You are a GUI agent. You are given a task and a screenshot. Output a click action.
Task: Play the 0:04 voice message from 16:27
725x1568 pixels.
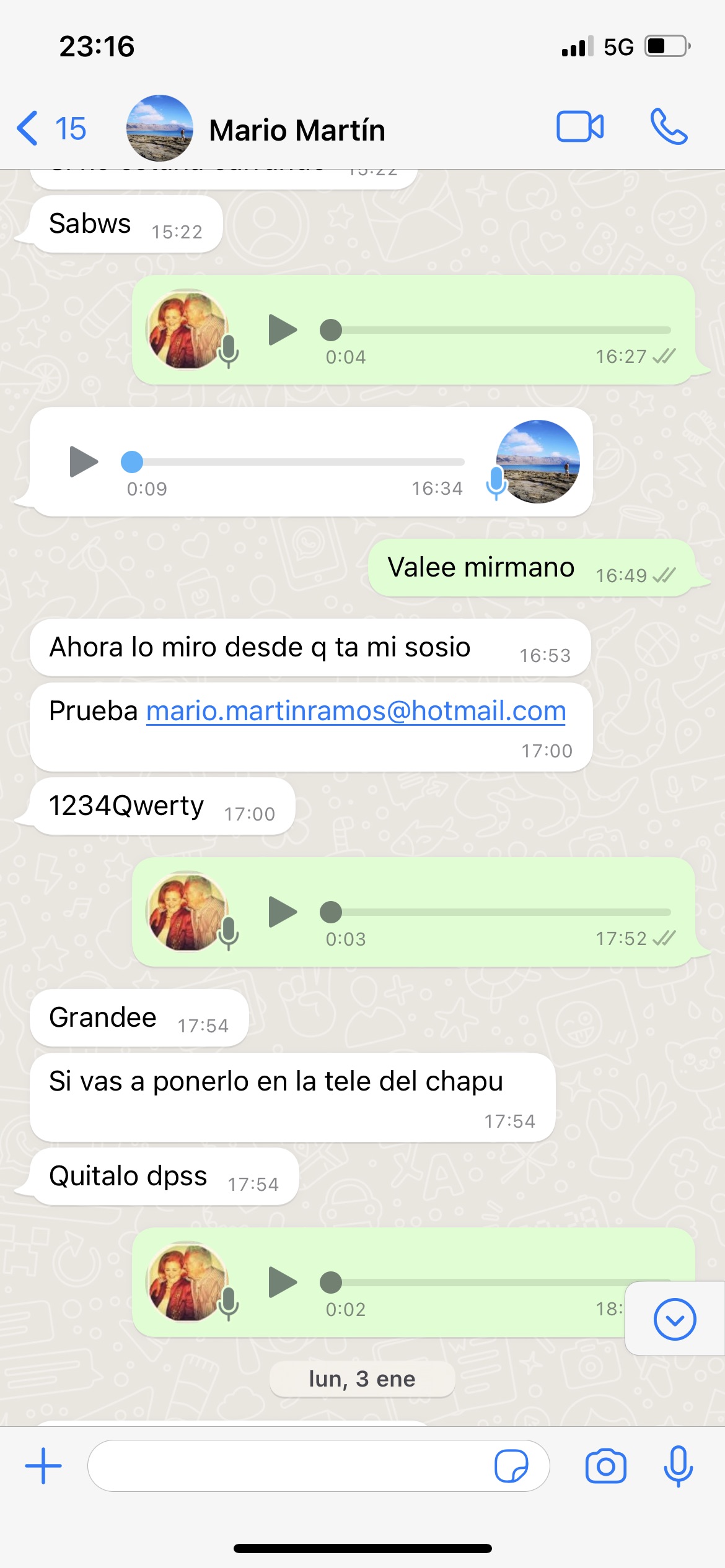point(283,329)
